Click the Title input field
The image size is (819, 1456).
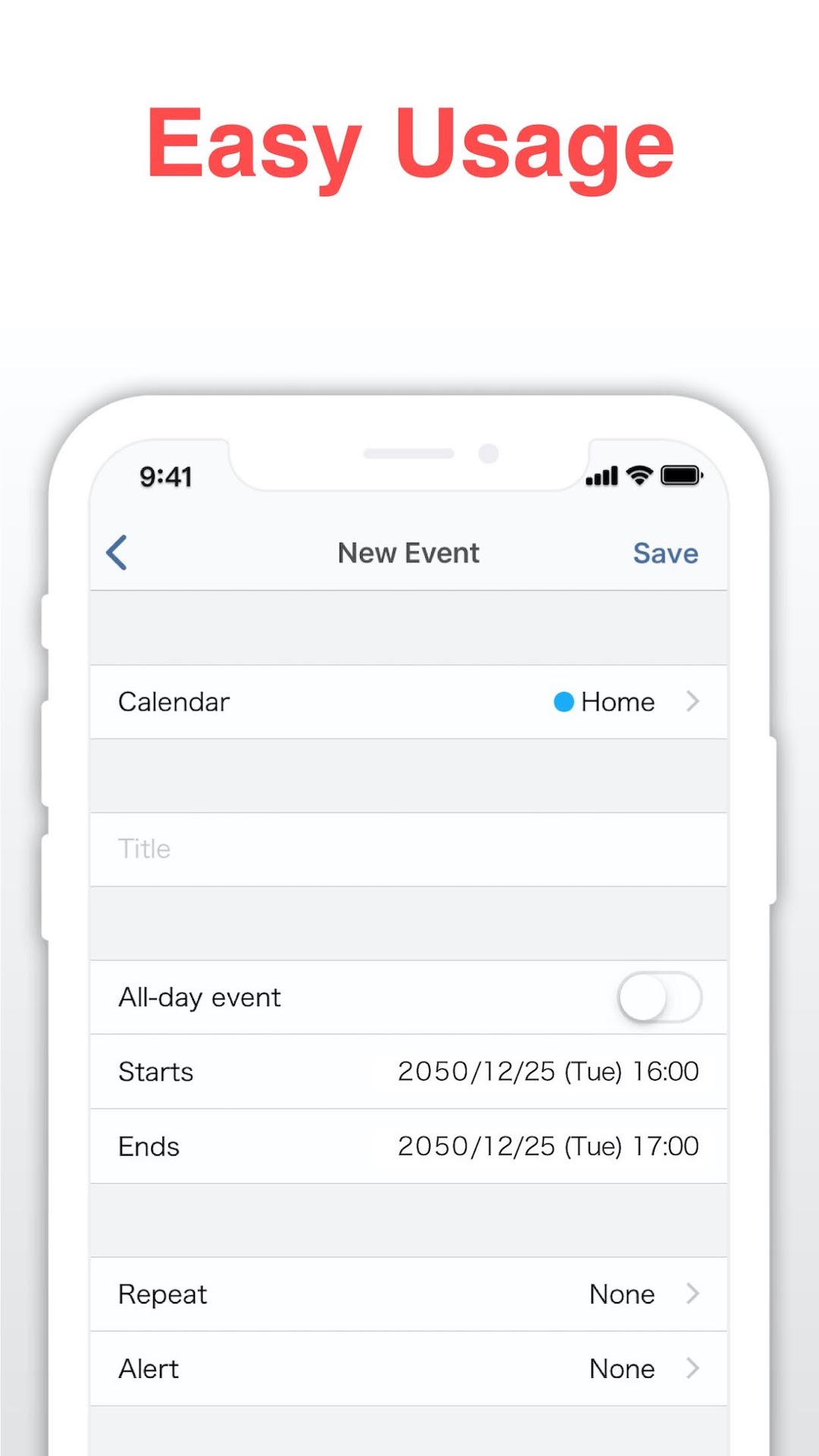click(409, 849)
